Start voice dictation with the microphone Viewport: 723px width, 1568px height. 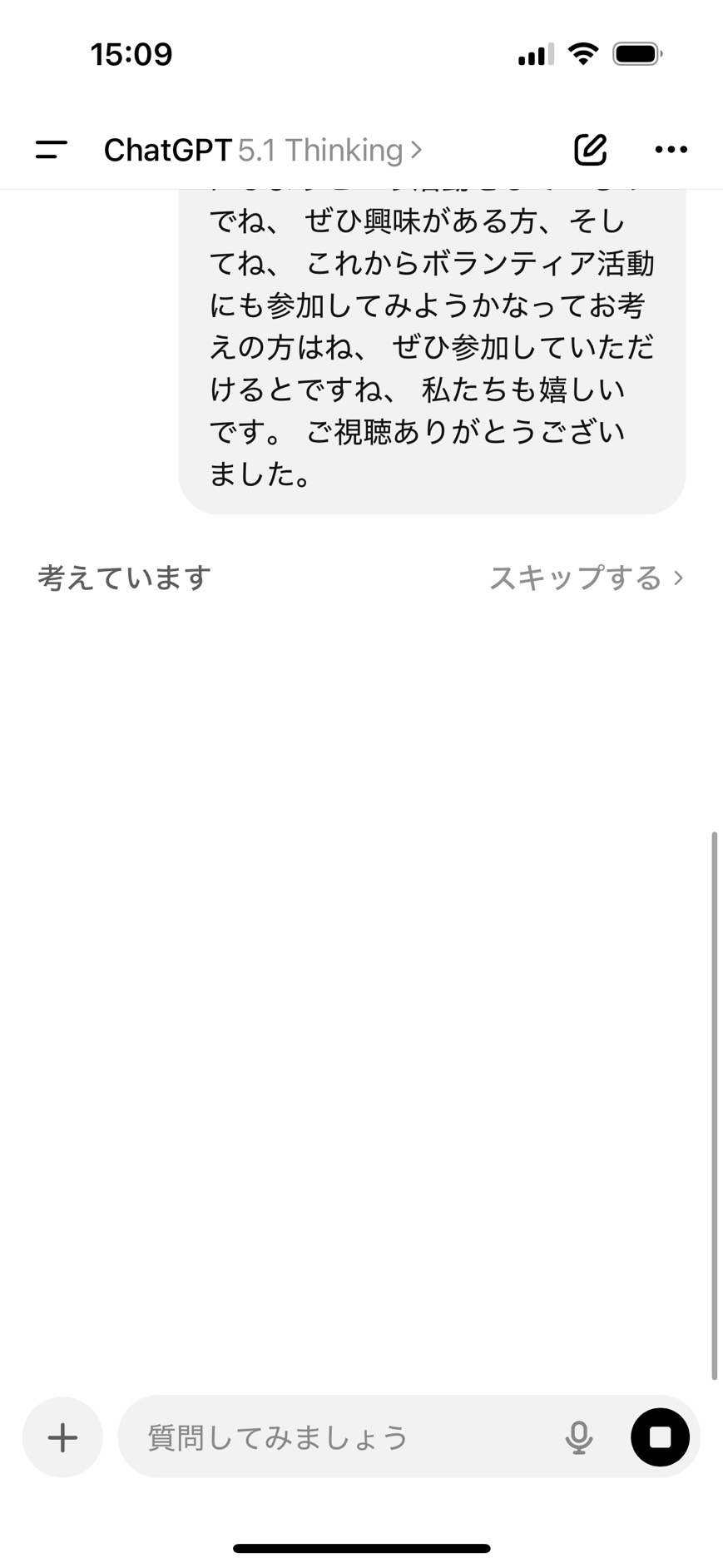(x=578, y=1437)
